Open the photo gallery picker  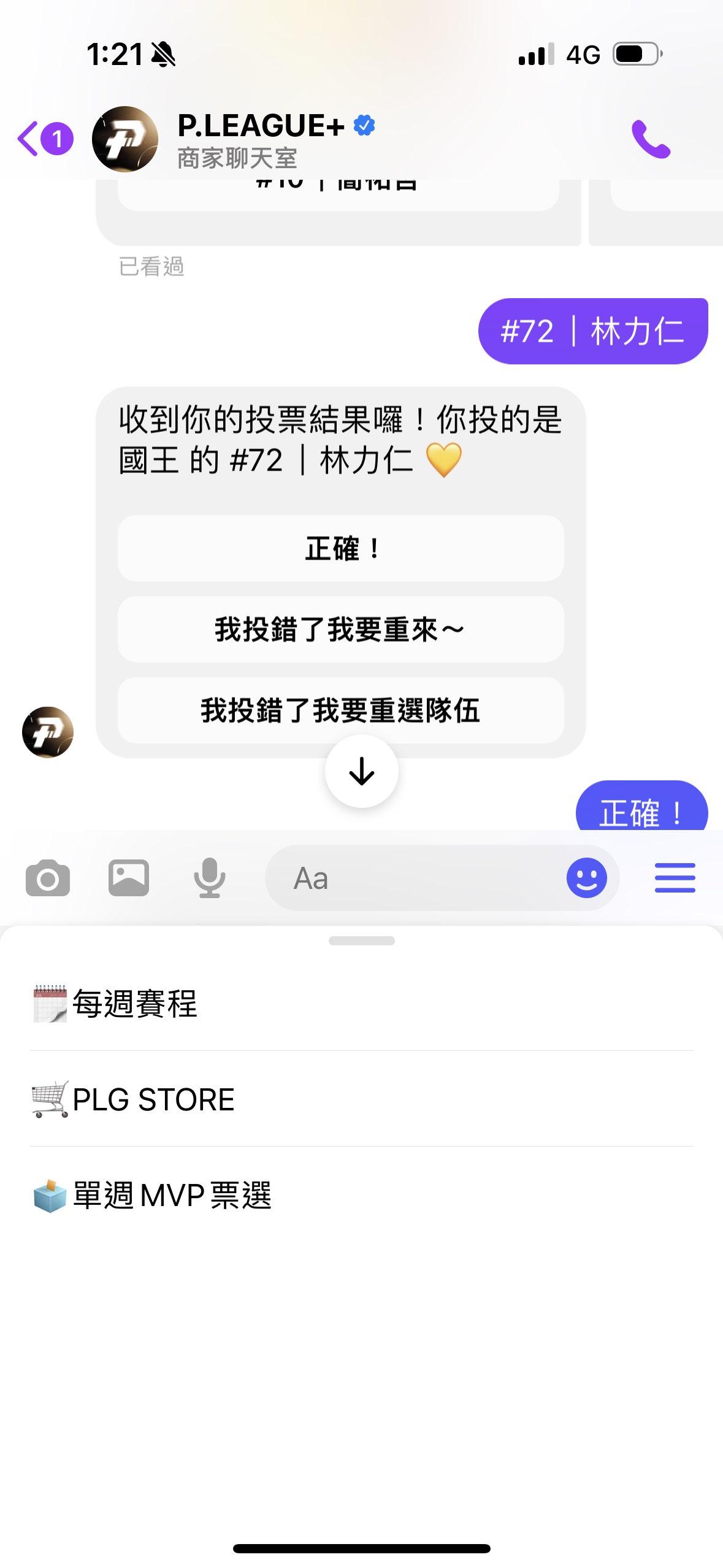tap(129, 878)
